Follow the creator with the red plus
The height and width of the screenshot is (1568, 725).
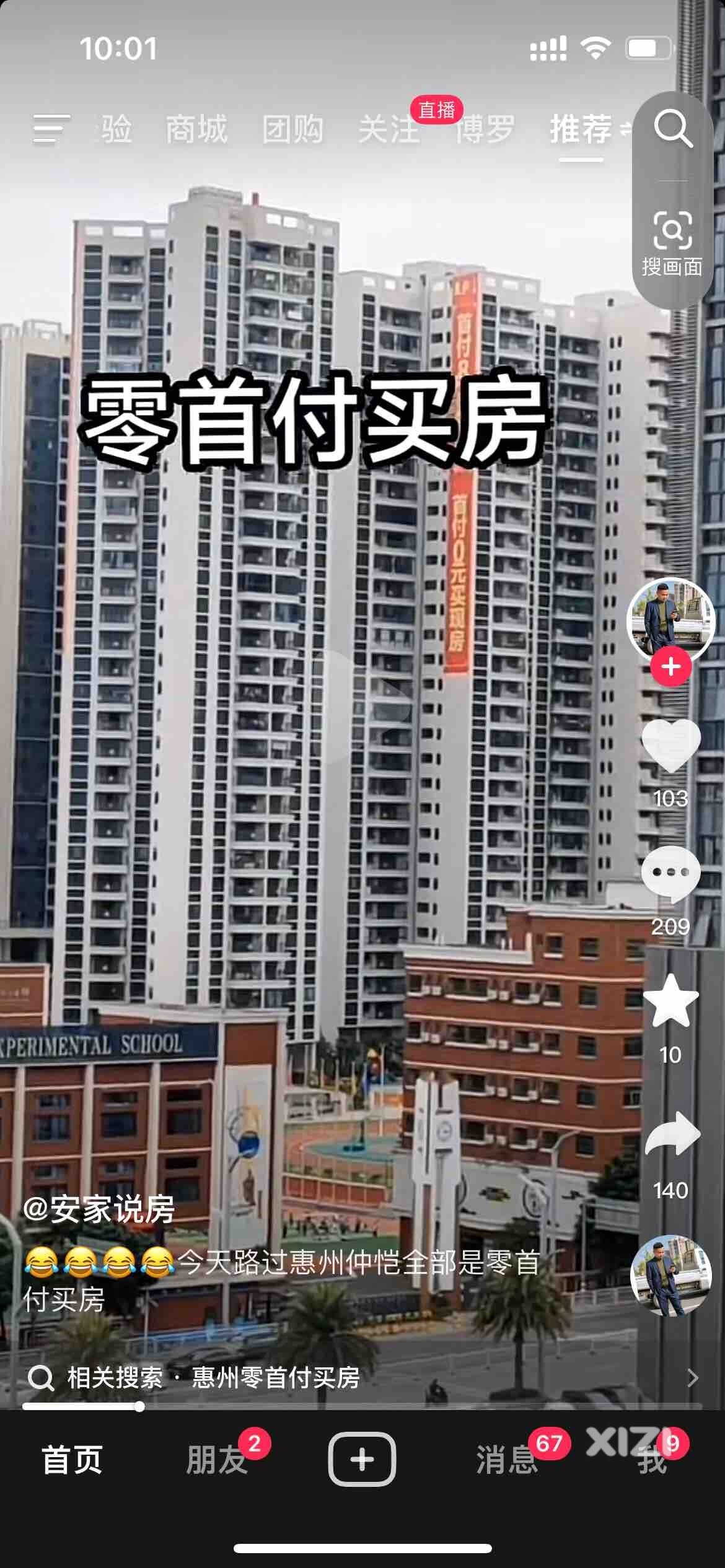(x=670, y=667)
